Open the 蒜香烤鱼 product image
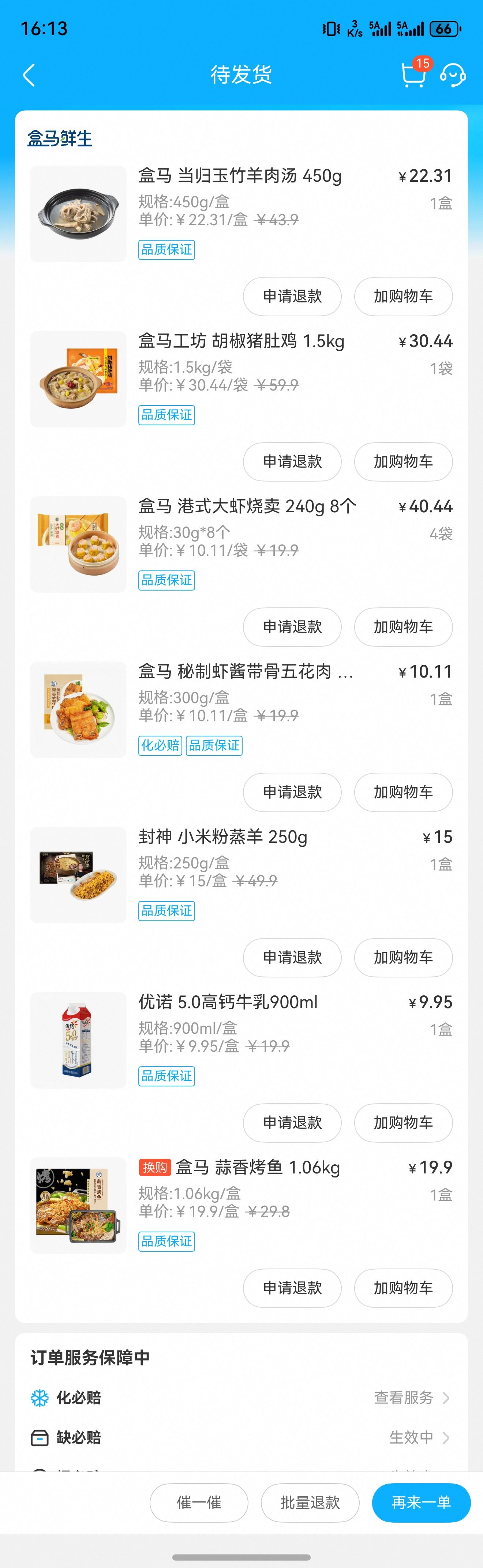483x1568 pixels. point(79,1205)
